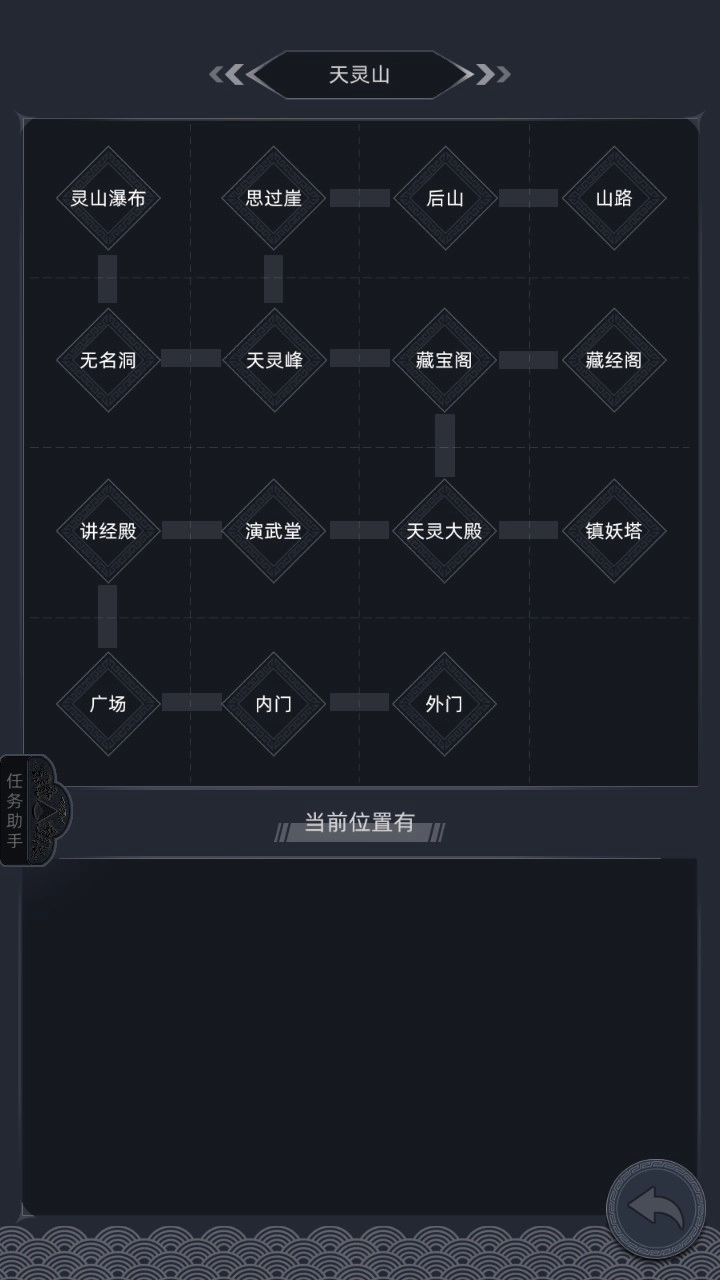Go to 天灵大殿

[x=445, y=531]
